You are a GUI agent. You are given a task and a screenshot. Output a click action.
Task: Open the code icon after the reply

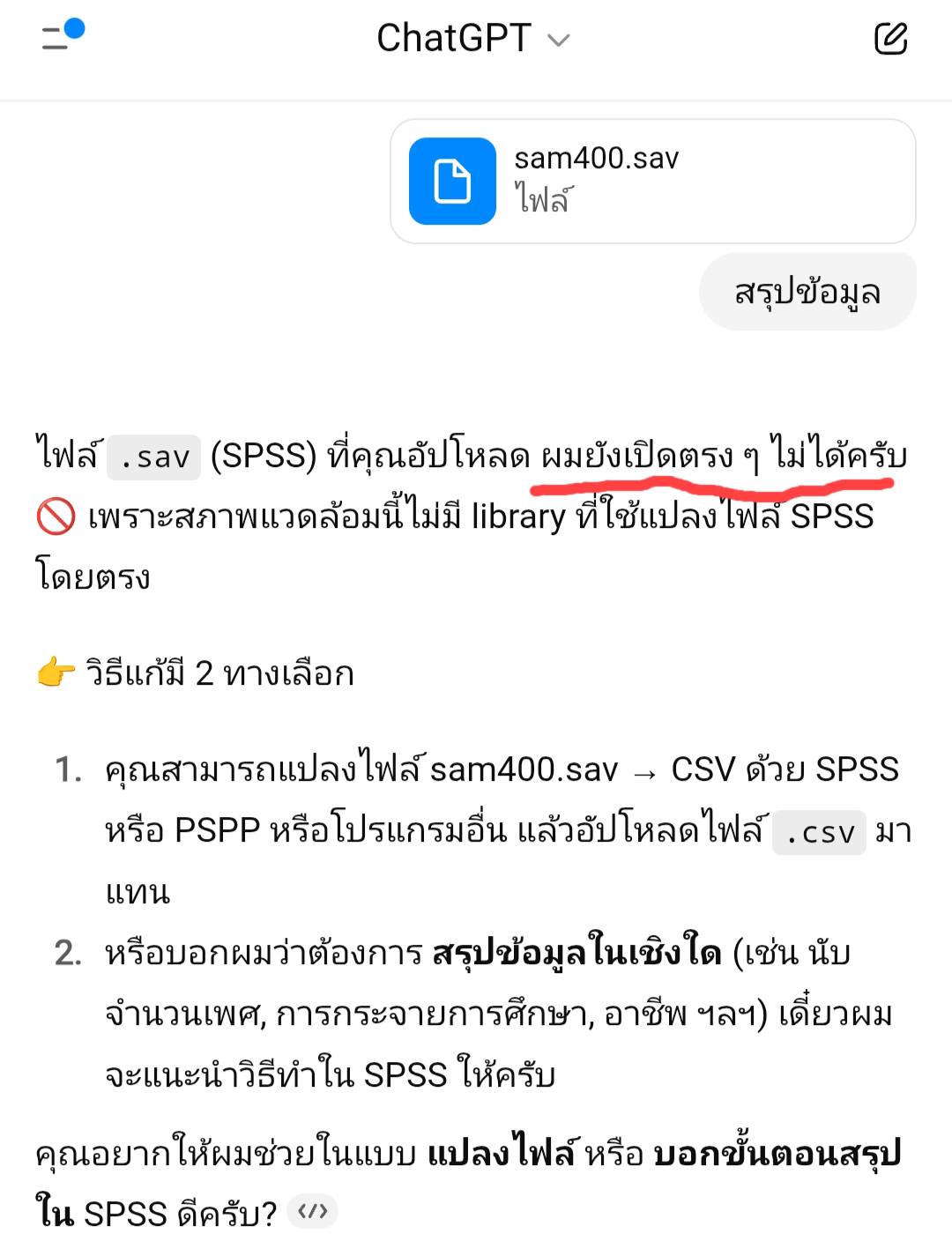coord(313,1211)
